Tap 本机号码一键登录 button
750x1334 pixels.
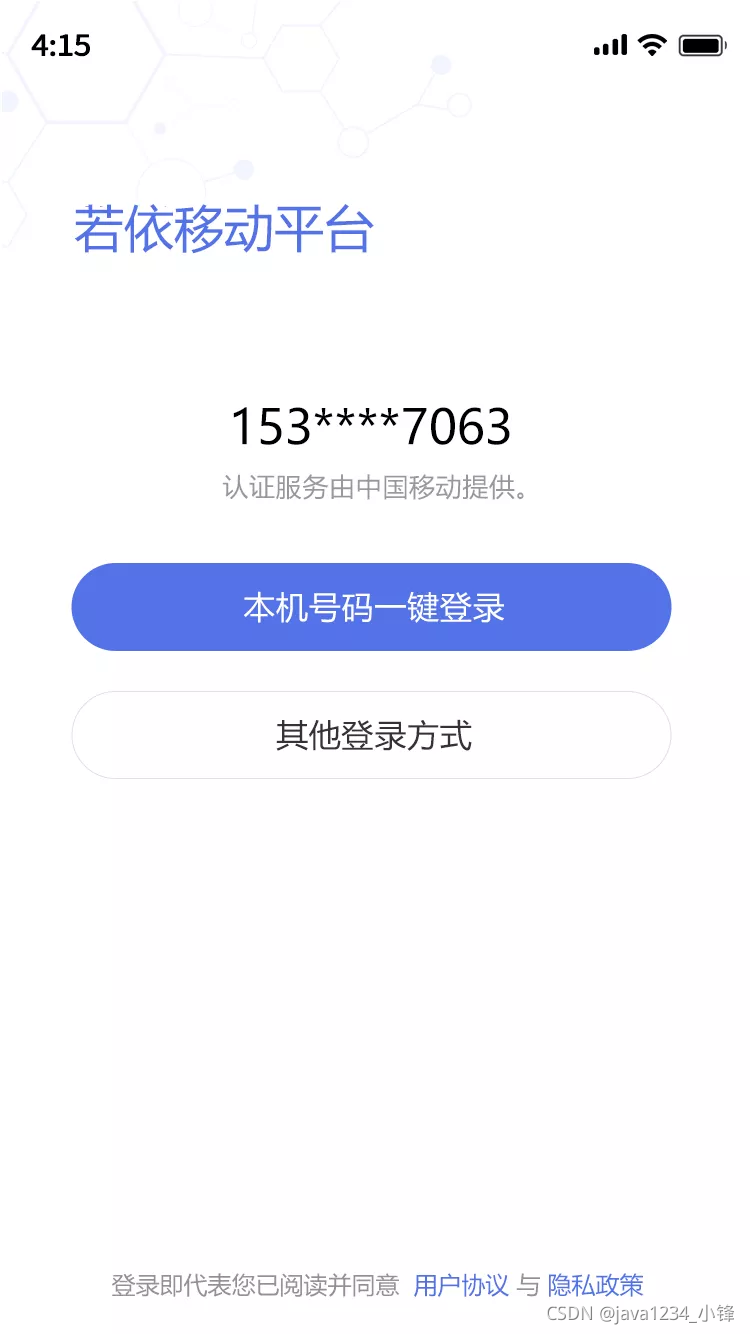371,607
